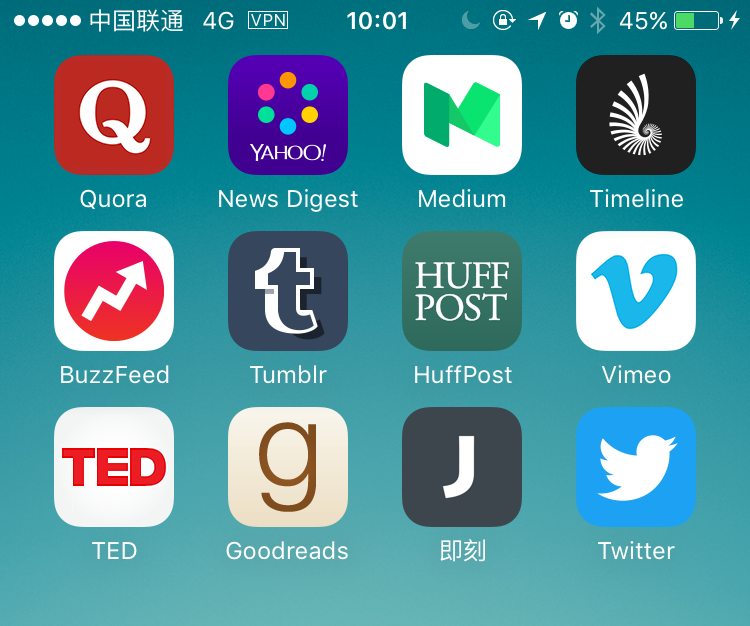Open the Quora app
Screen dimensions: 750x626
coord(114,115)
